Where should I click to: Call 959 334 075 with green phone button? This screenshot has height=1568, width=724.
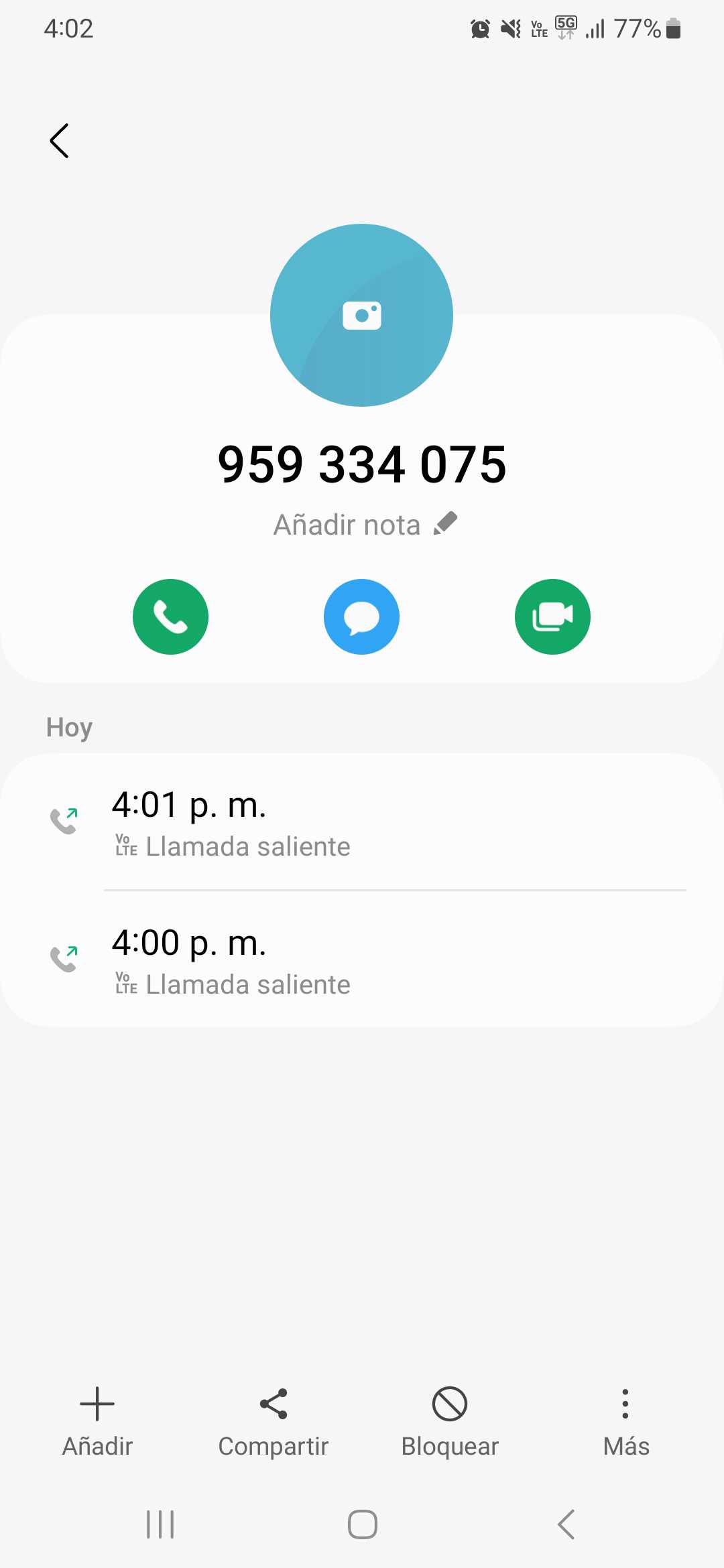coord(170,616)
